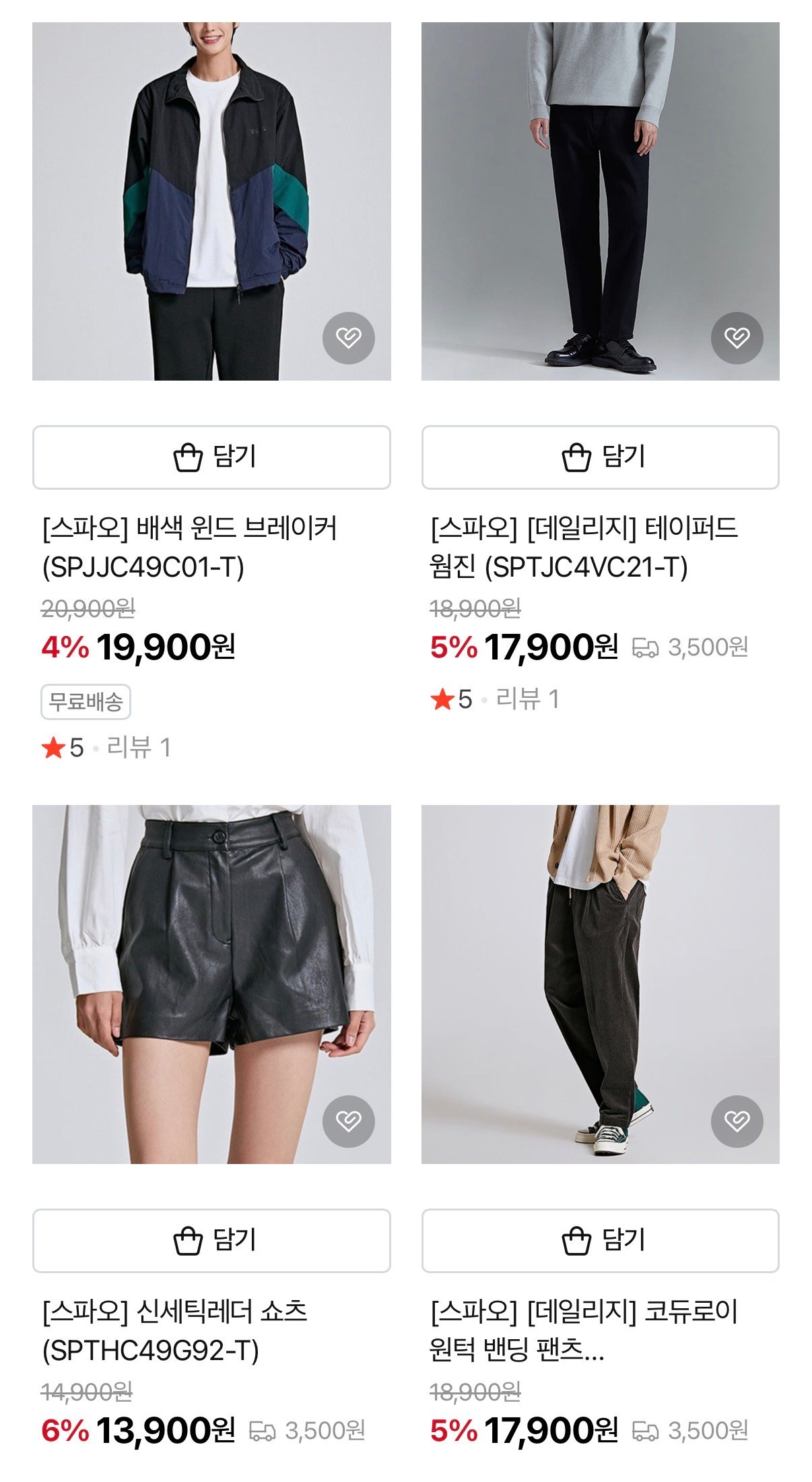View the leather shorts product image
Image resolution: width=812 pixels, height=1482 pixels.
click(x=211, y=984)
